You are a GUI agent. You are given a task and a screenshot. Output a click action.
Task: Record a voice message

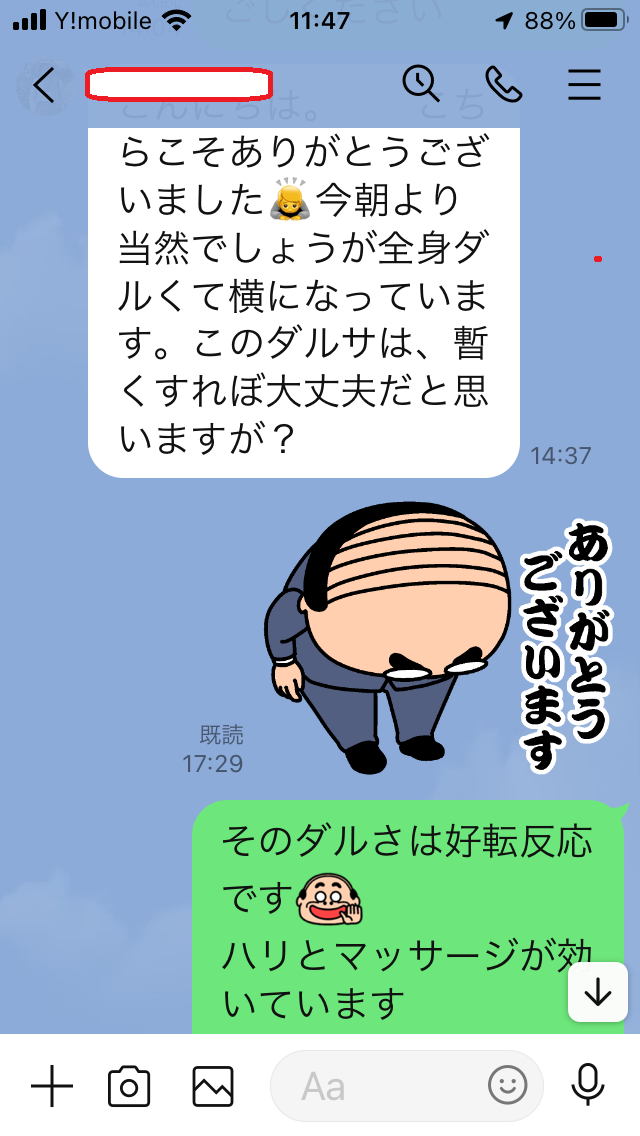[587, 1085]
